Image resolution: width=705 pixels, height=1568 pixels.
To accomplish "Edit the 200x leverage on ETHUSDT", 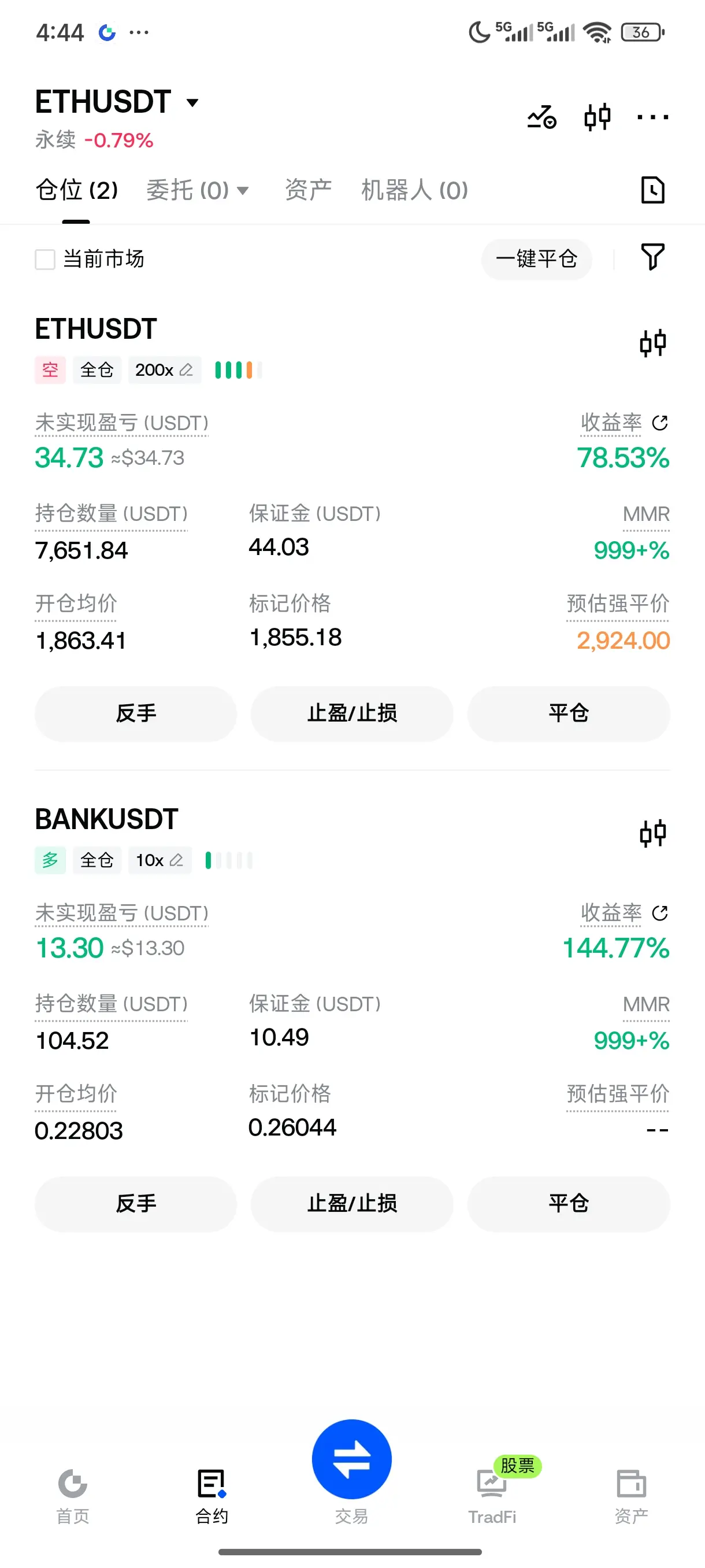I will pyautogui.click(x=164, y=370).
